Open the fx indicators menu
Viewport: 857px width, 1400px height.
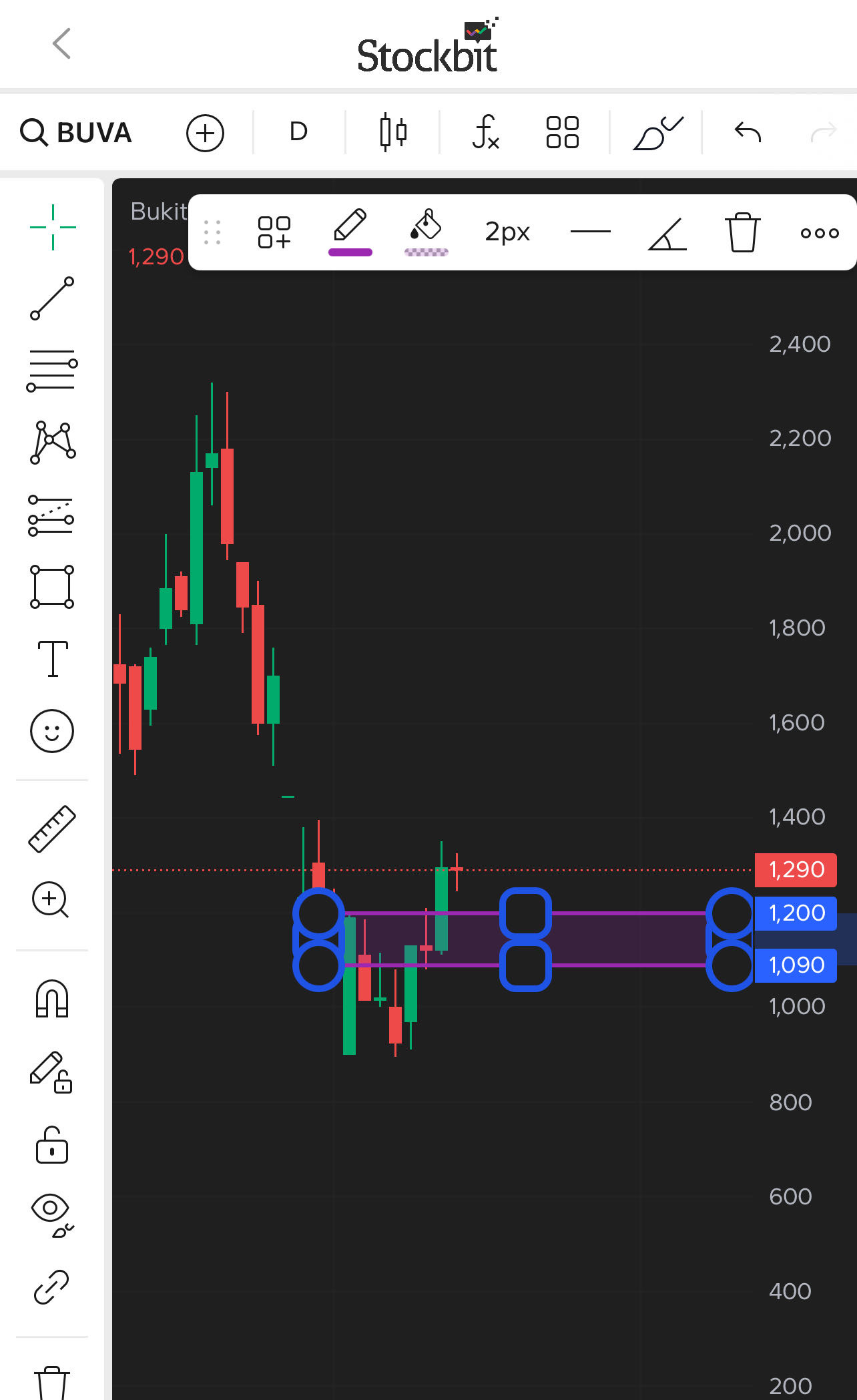[x=485, y=132]
